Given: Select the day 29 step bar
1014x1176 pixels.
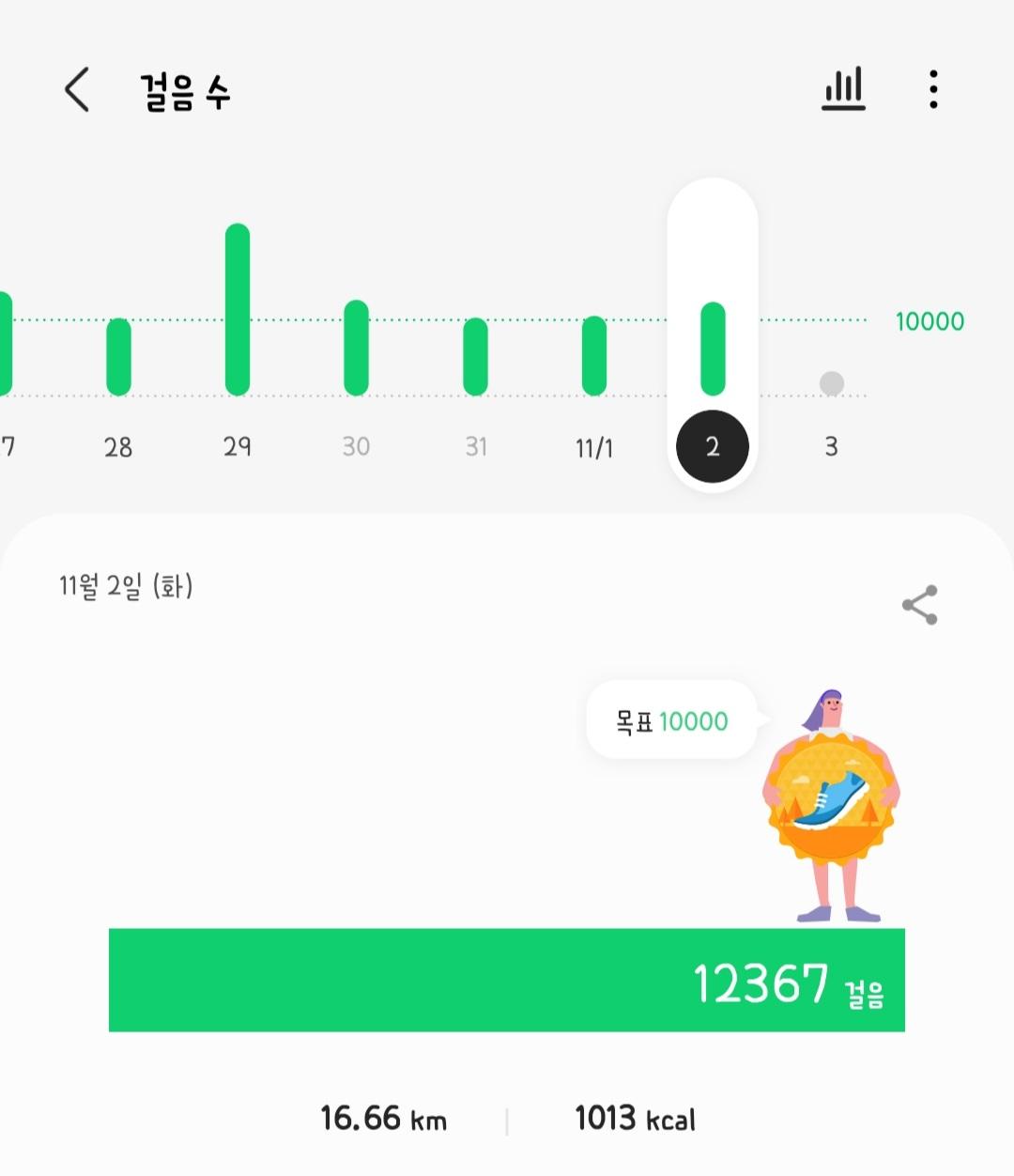Looking at the screenshot, I should [238, 310].
